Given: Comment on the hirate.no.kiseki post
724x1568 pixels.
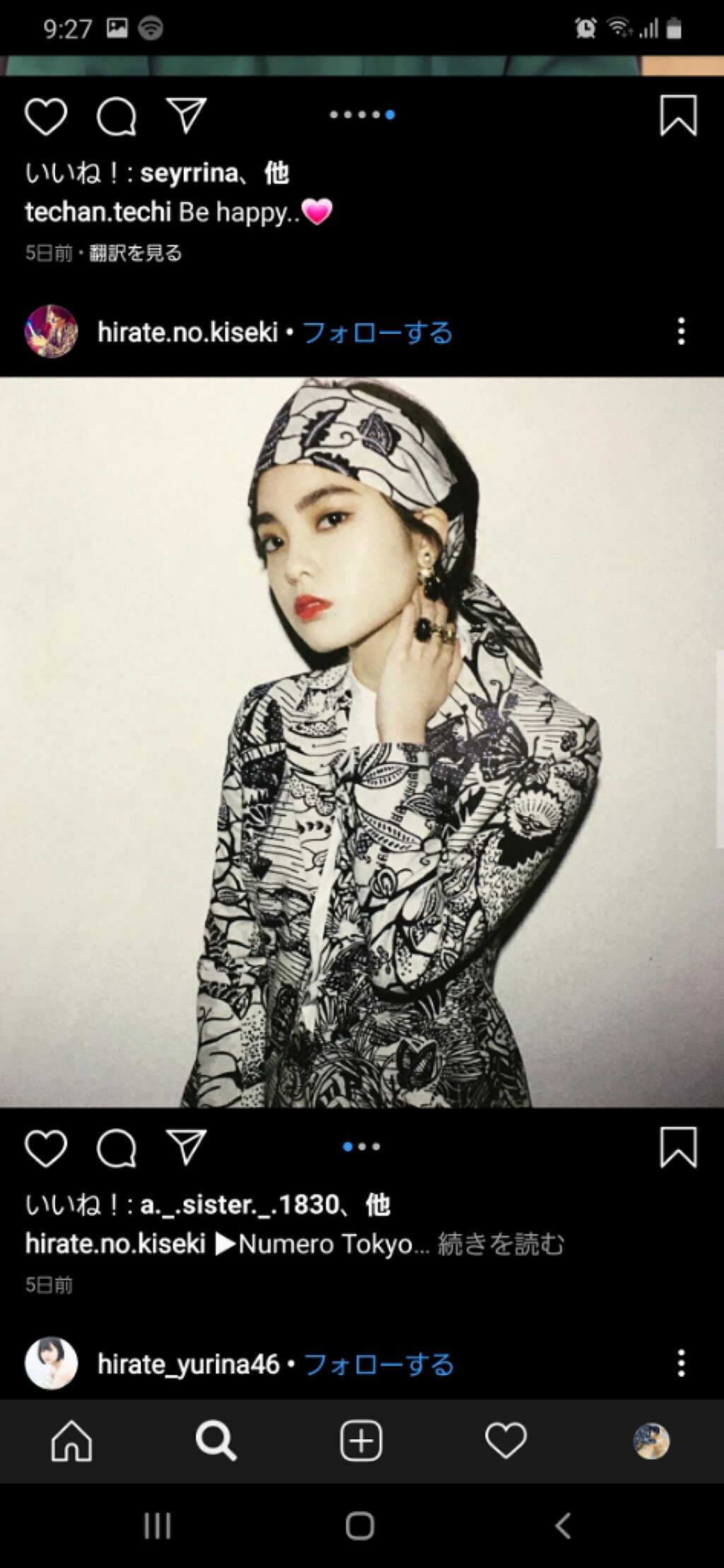Looking at the screenshot, I should click(117, 1148).
